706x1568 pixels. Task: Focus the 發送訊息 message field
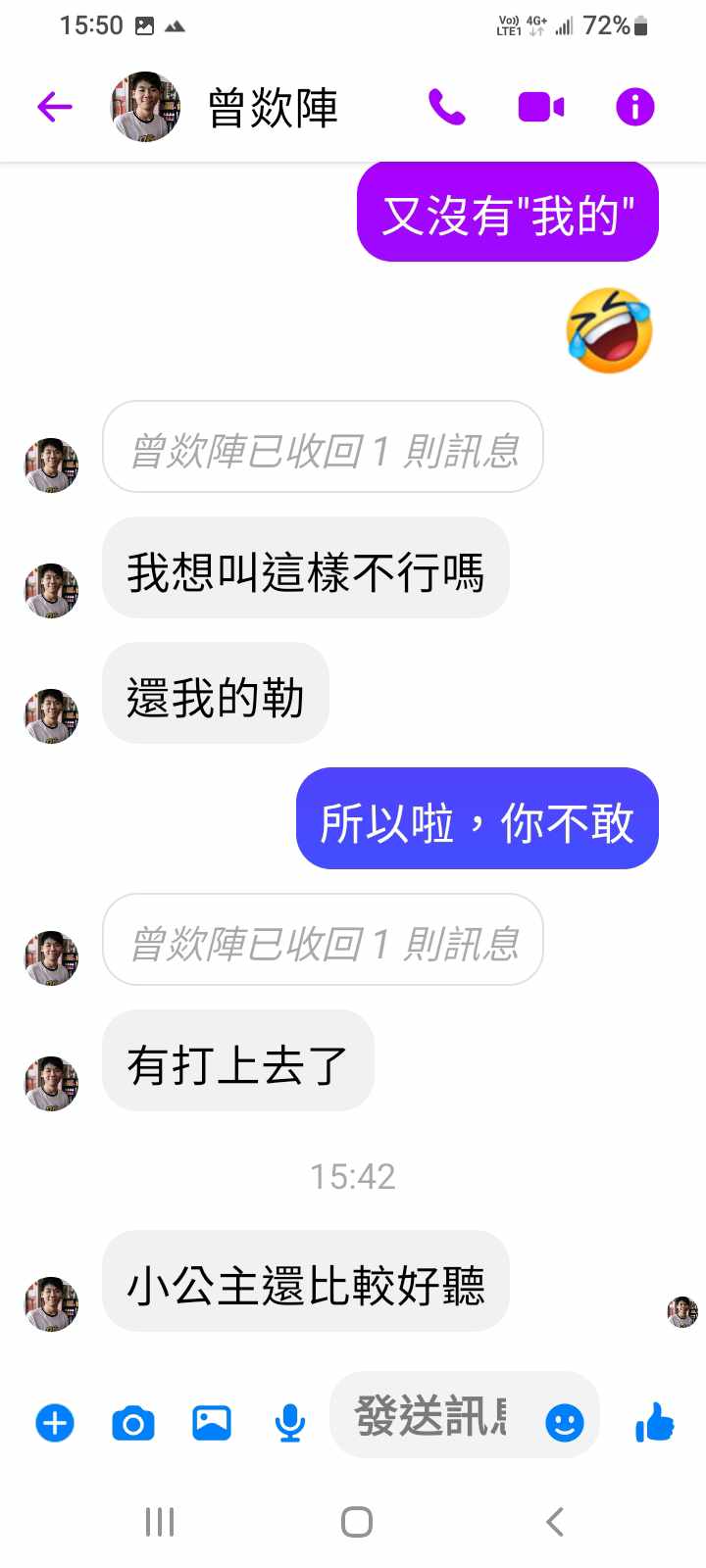pyautogui.click(x=431, y=1417)
